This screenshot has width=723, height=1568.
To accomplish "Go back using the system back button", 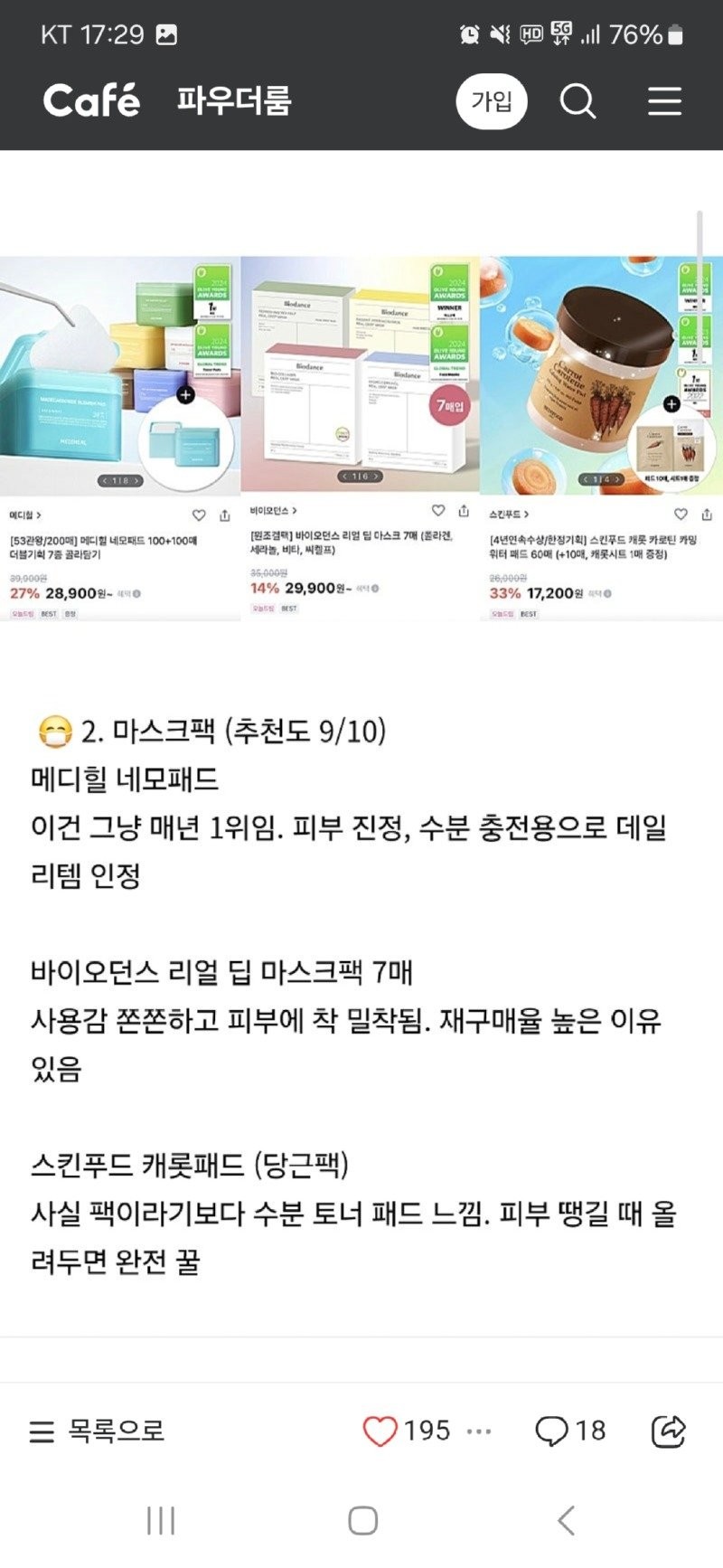I will [566, 1521].
